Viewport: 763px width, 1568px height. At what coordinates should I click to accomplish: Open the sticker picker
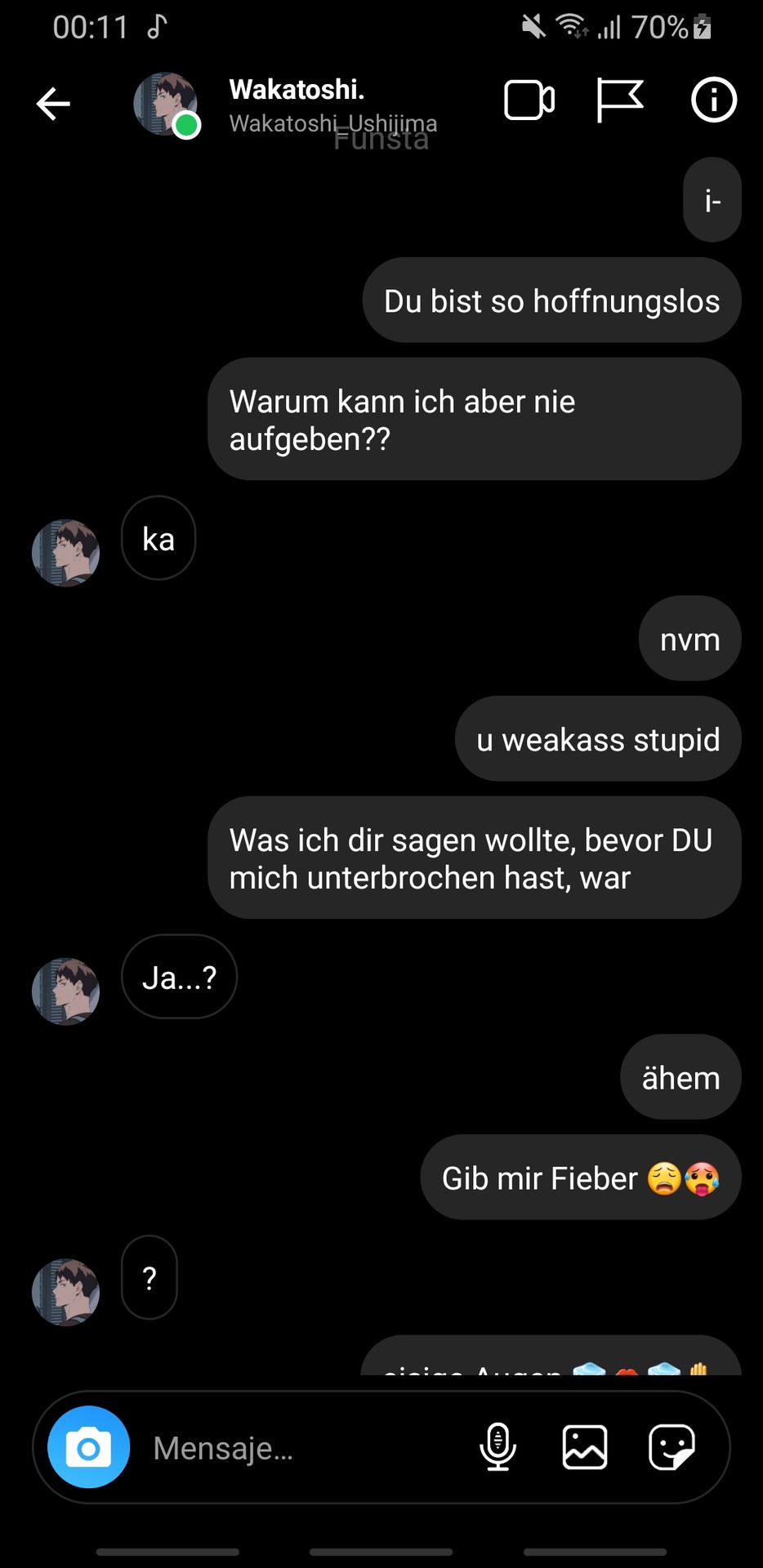pos(672,1447)
